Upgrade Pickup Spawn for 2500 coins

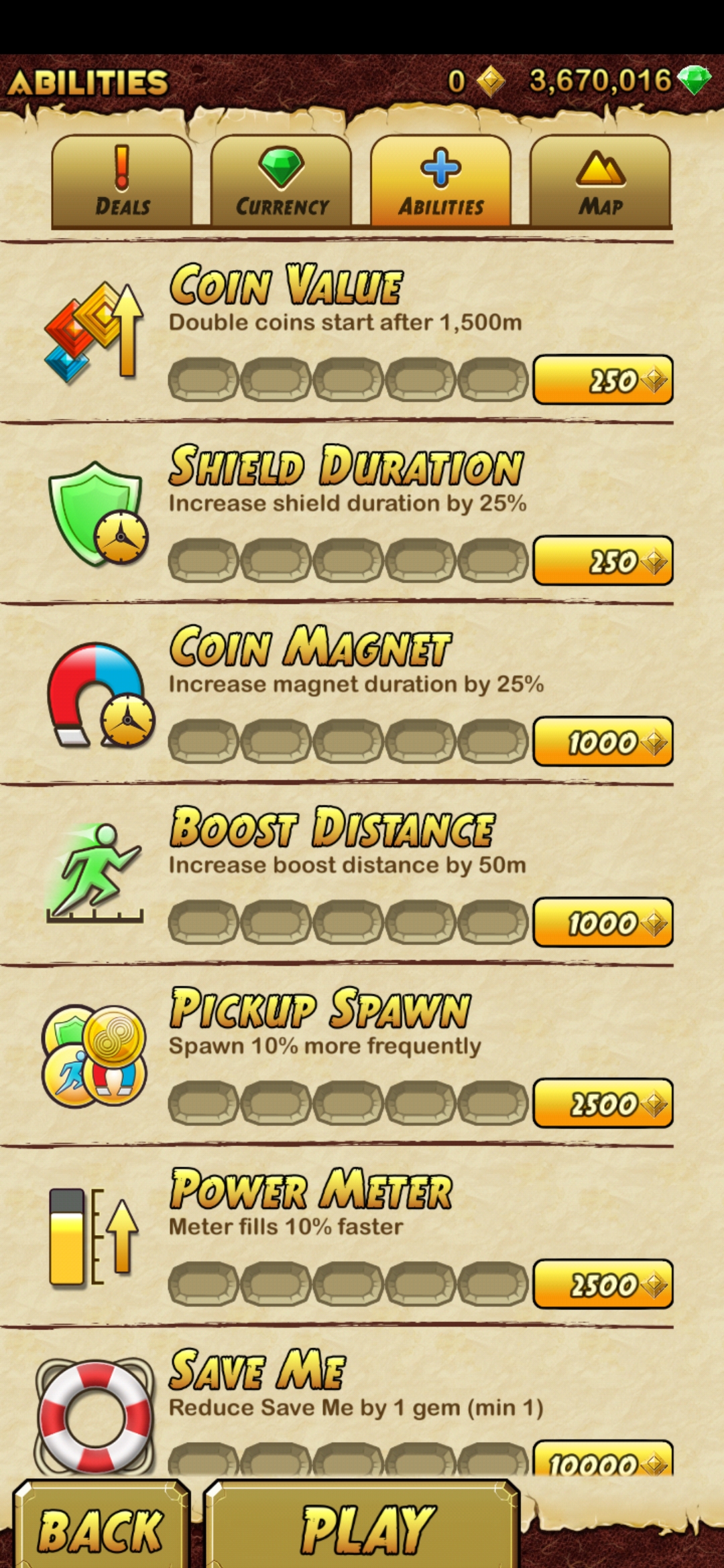603,1104
